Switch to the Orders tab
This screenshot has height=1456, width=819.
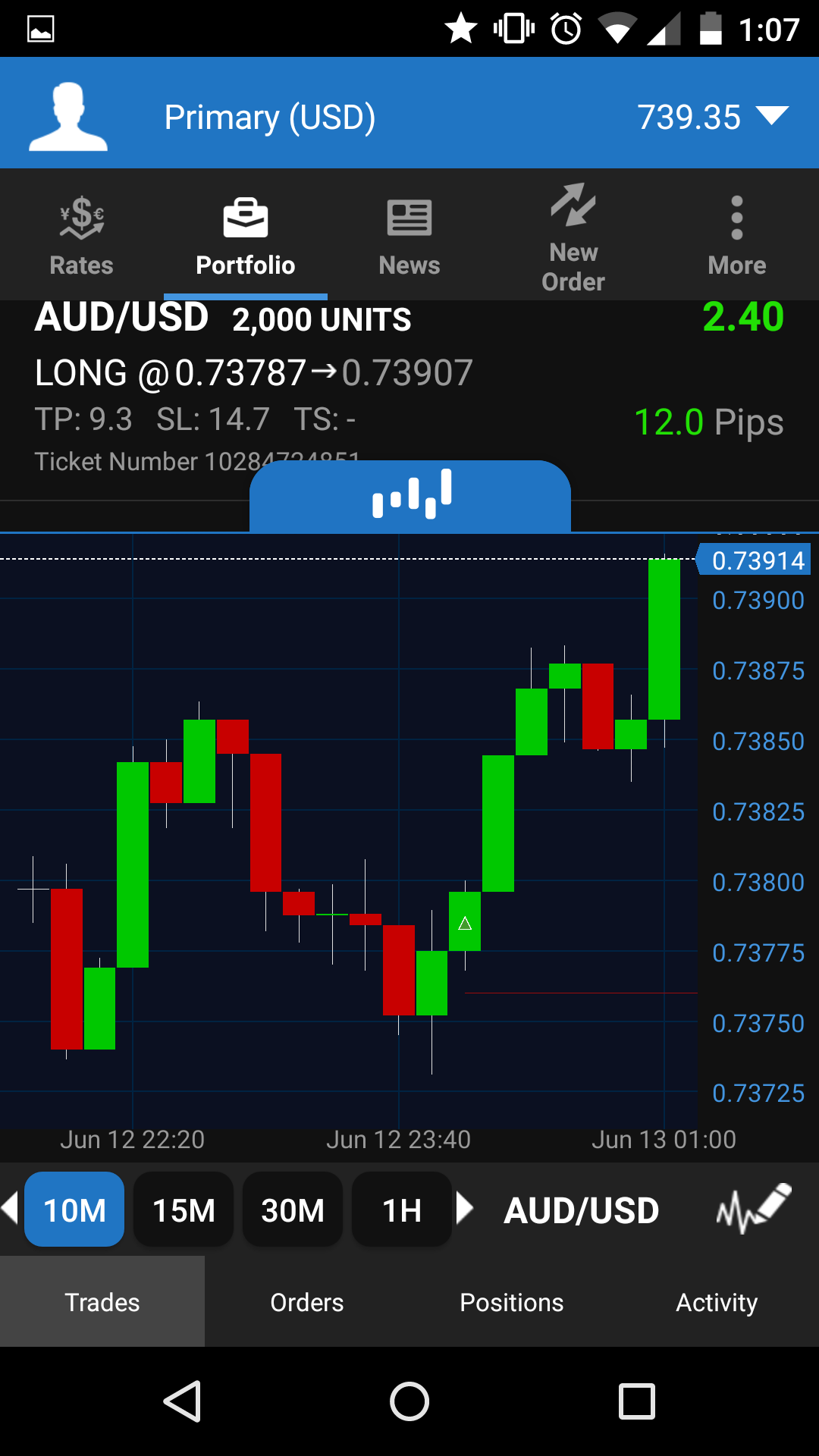coord(307,1302)
